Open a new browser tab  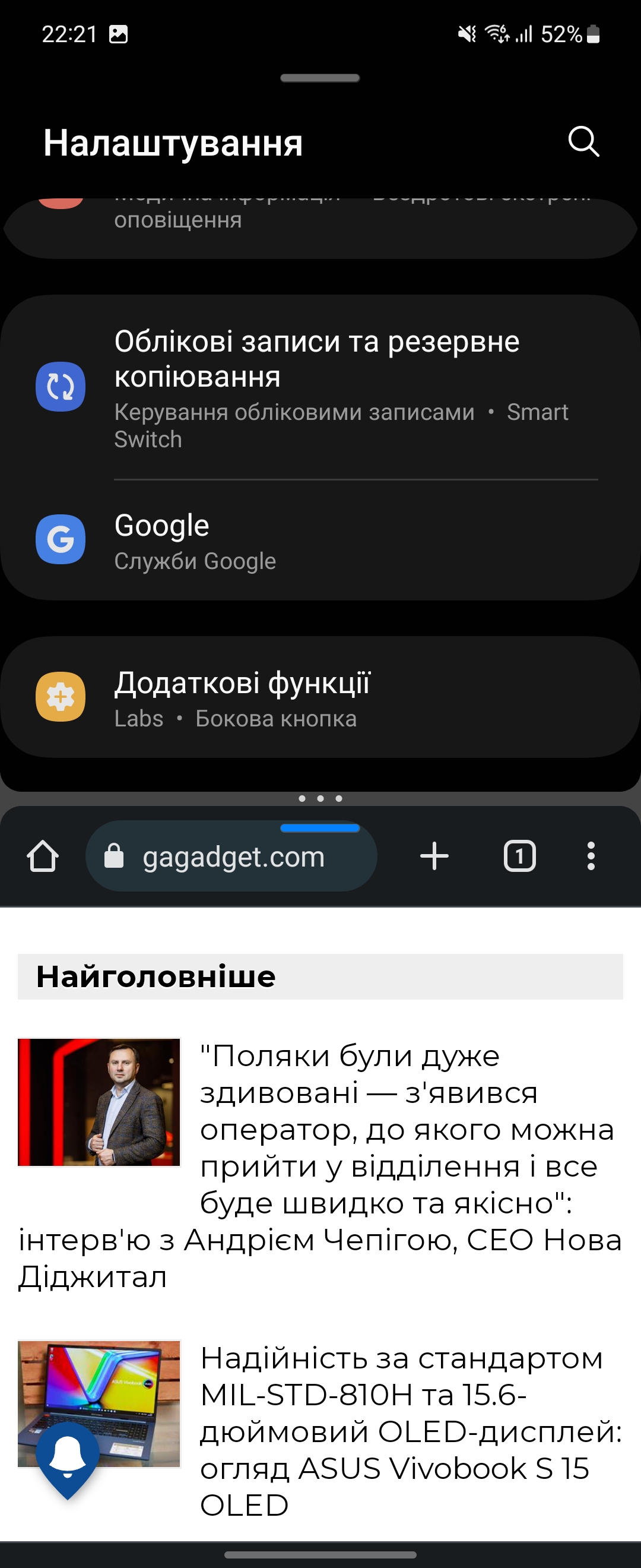tap(434, 856)
